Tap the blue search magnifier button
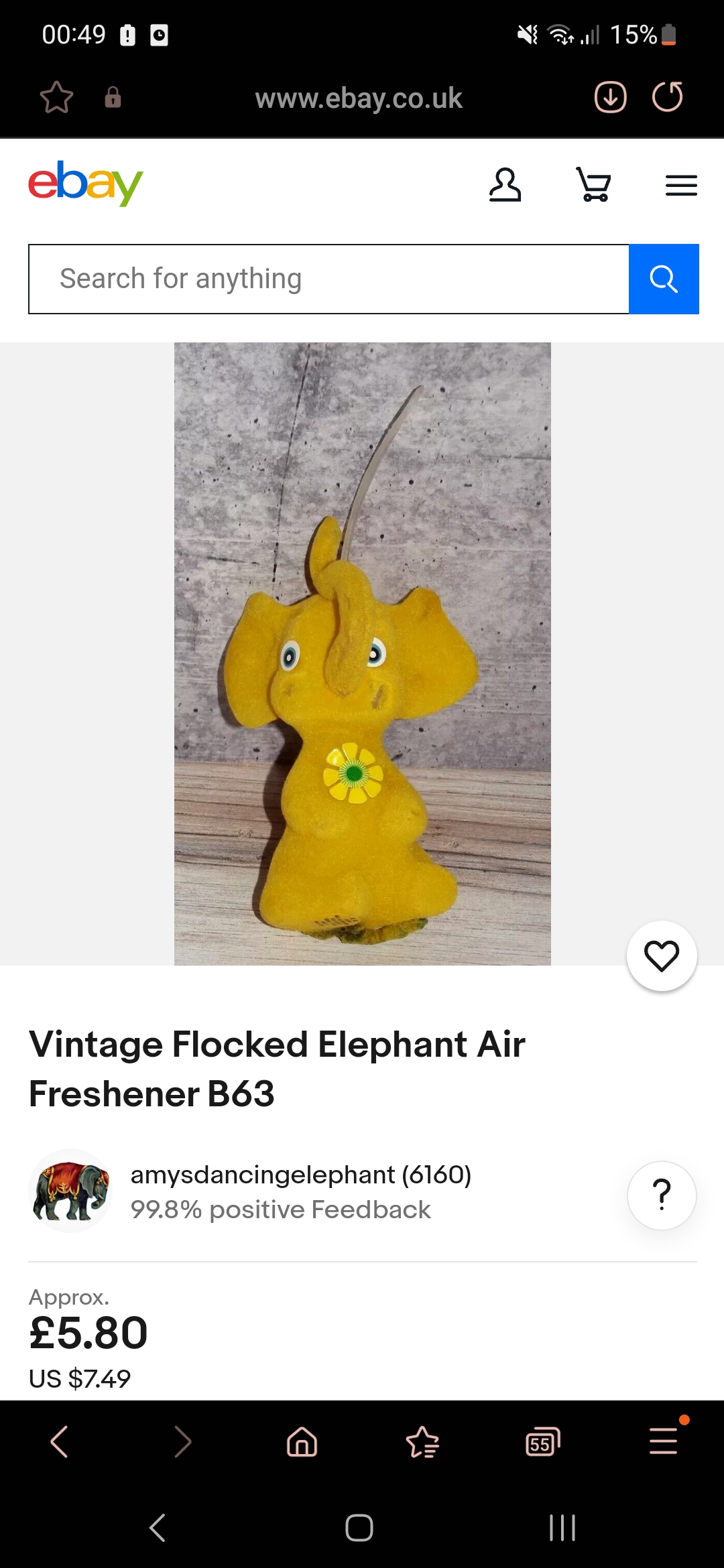 click(664, 279)
